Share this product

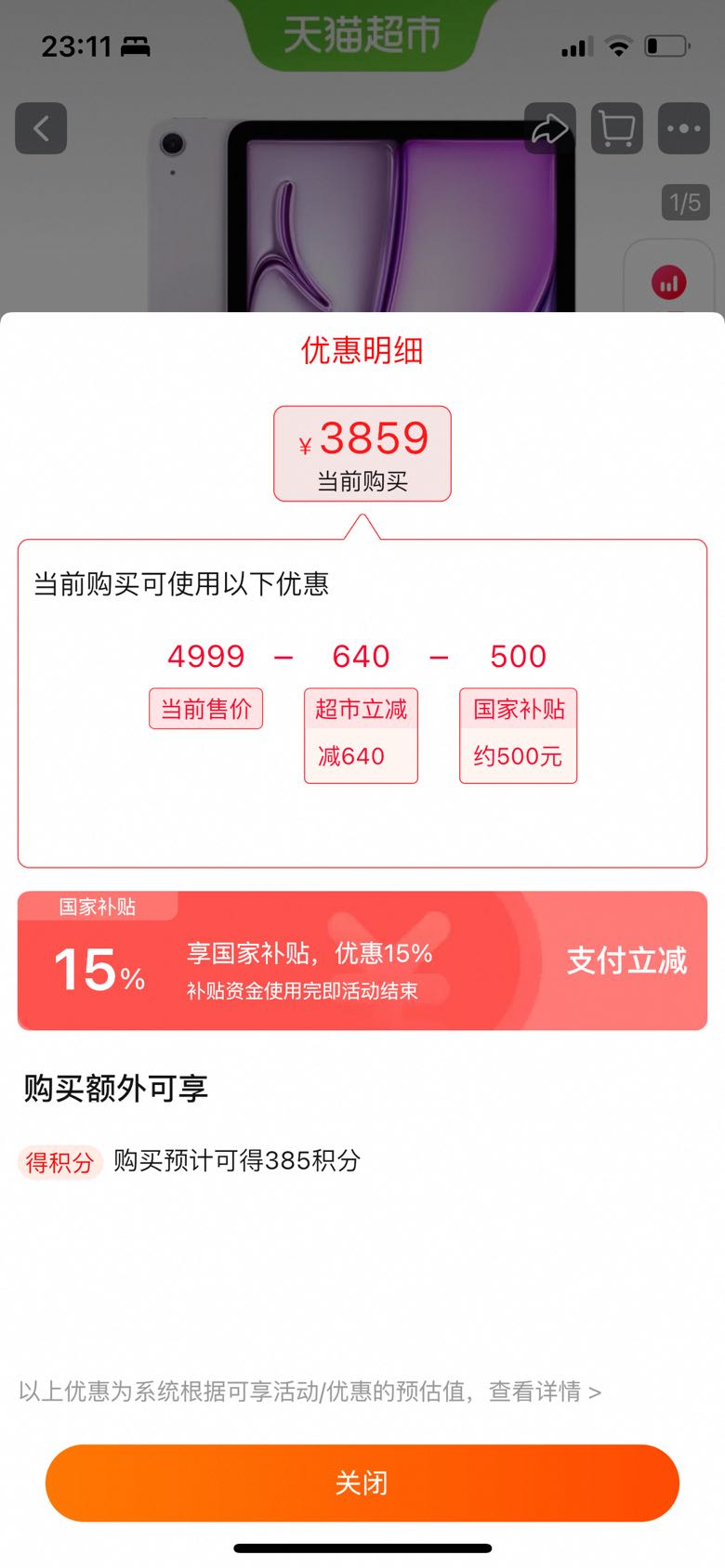tap(549, 128)
